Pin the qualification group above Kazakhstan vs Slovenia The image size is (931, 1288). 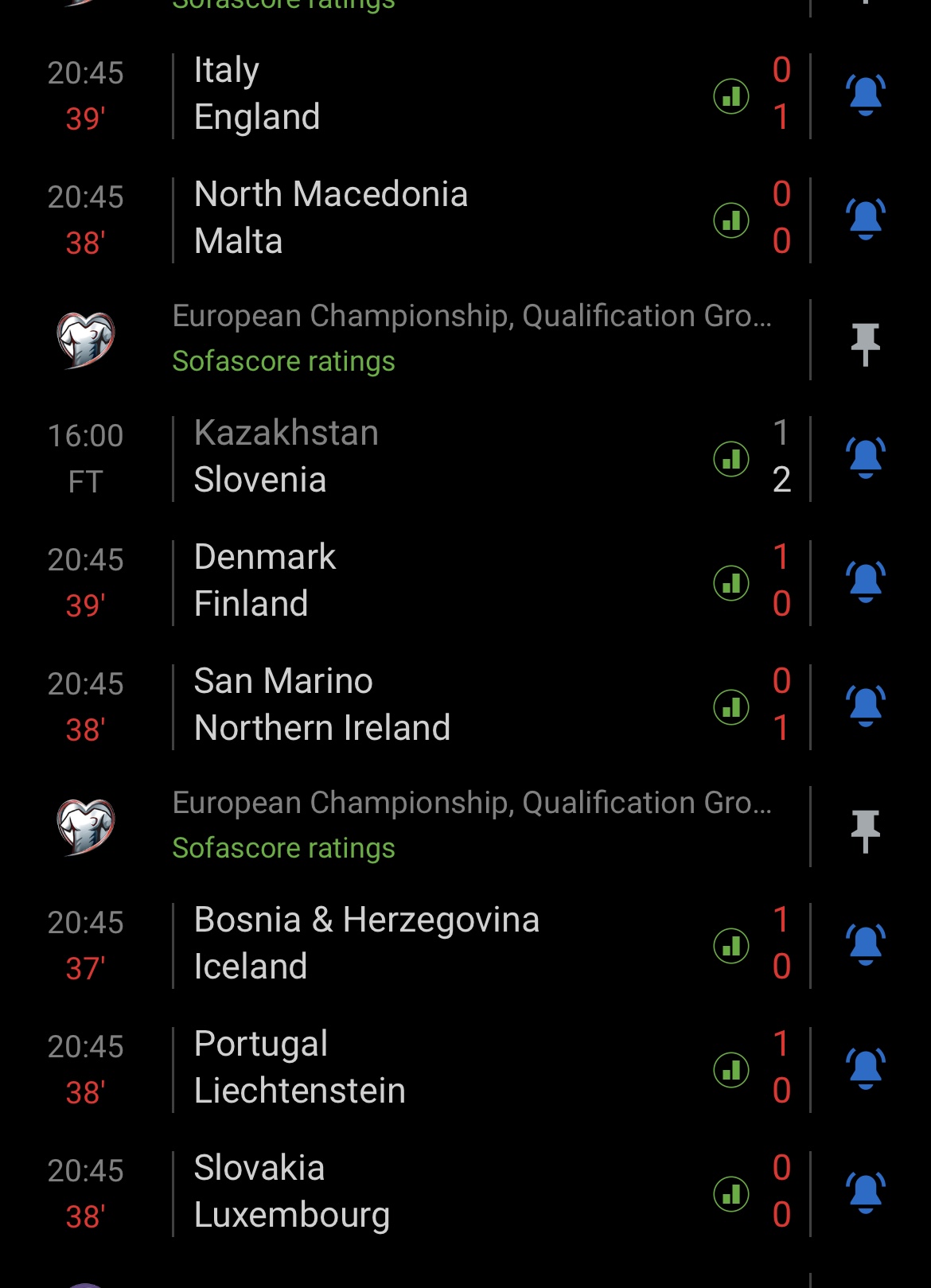tap(865, 343)
